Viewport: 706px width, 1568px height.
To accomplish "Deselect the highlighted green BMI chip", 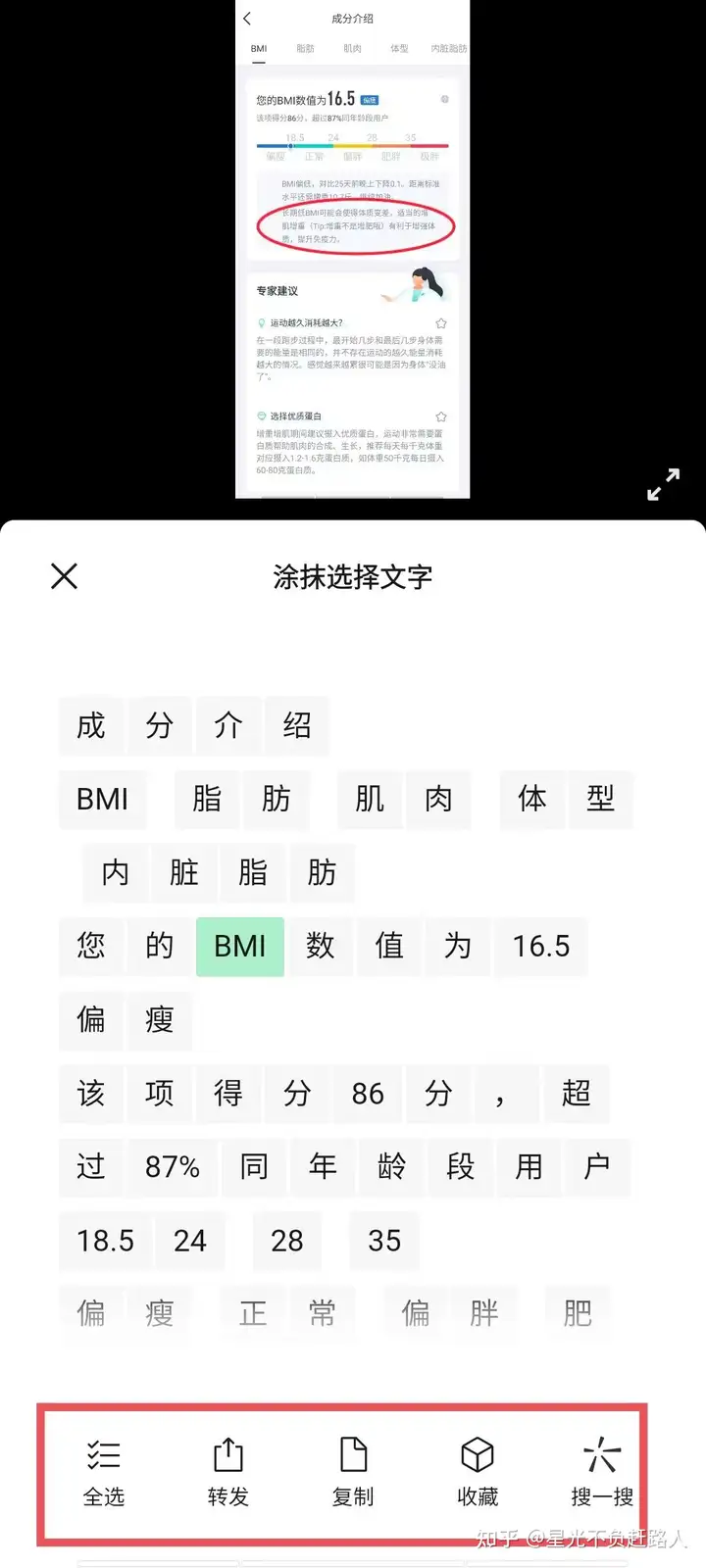I will pyautogui.click(x=240, y=947).
